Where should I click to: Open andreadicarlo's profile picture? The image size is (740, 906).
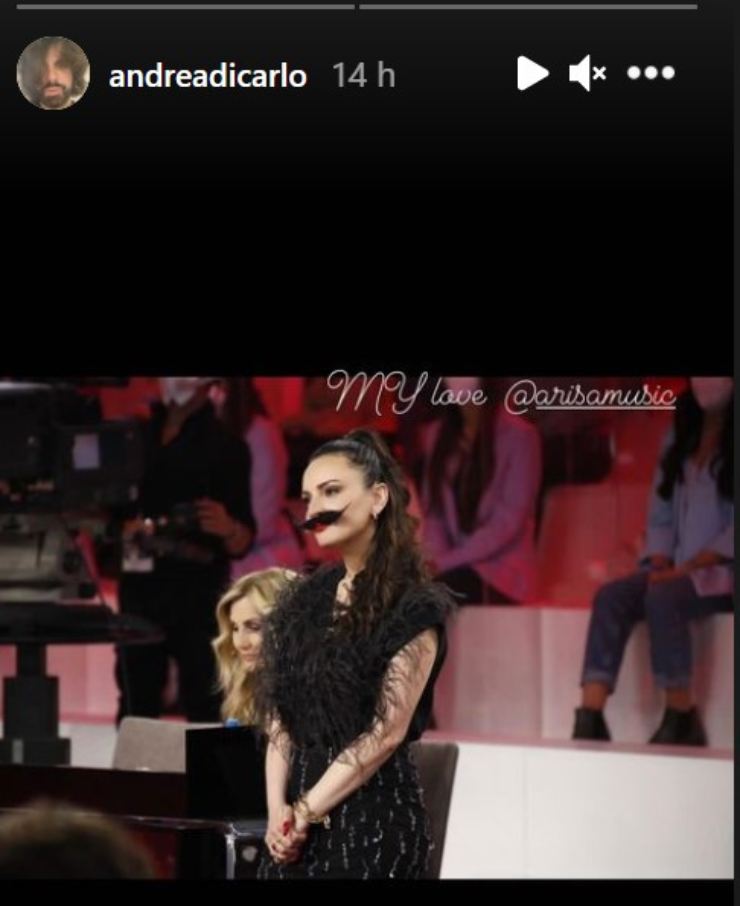pos(53,73)
